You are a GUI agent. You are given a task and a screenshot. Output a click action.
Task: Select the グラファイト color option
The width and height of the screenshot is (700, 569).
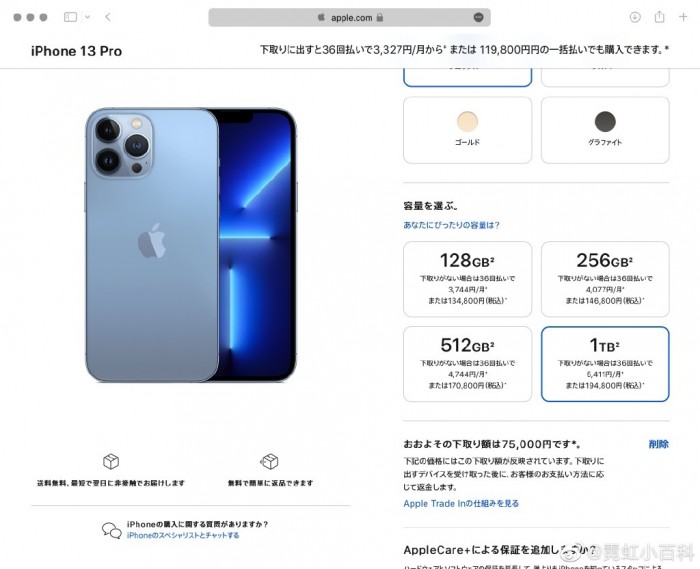tap(605, 129)
